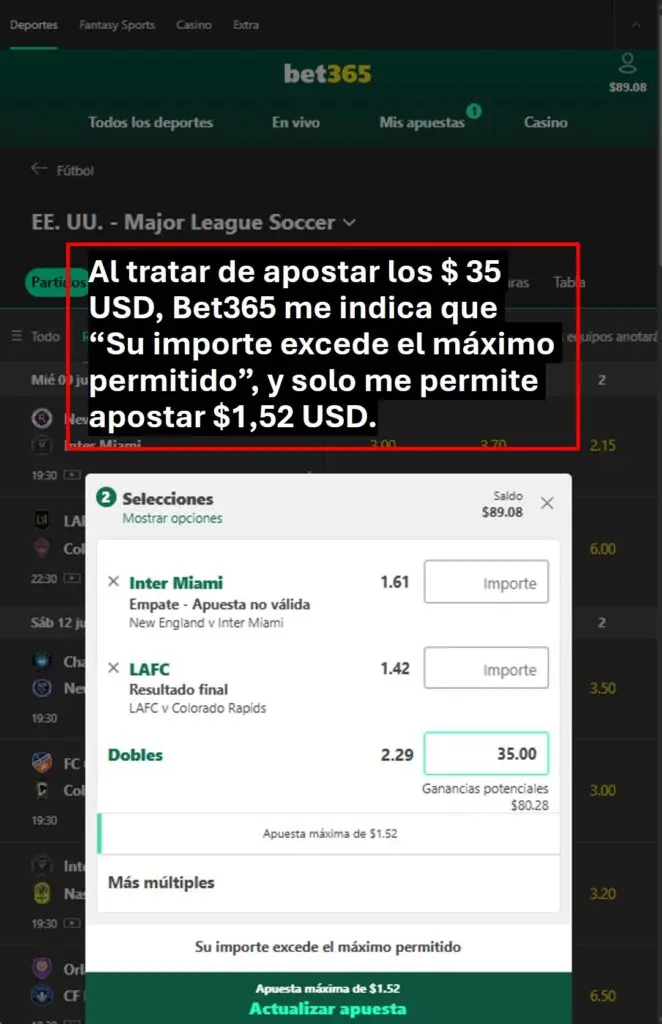Tap Importe field for LAFC
Viewport: 662px width, 1024px height.
(486, 668)
